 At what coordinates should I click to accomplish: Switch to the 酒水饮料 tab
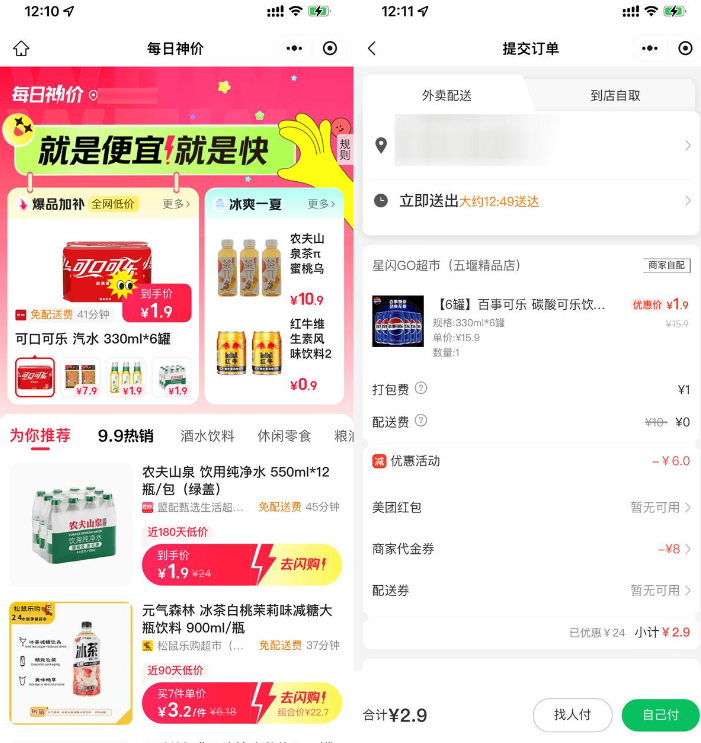click(x=207, y=436)
